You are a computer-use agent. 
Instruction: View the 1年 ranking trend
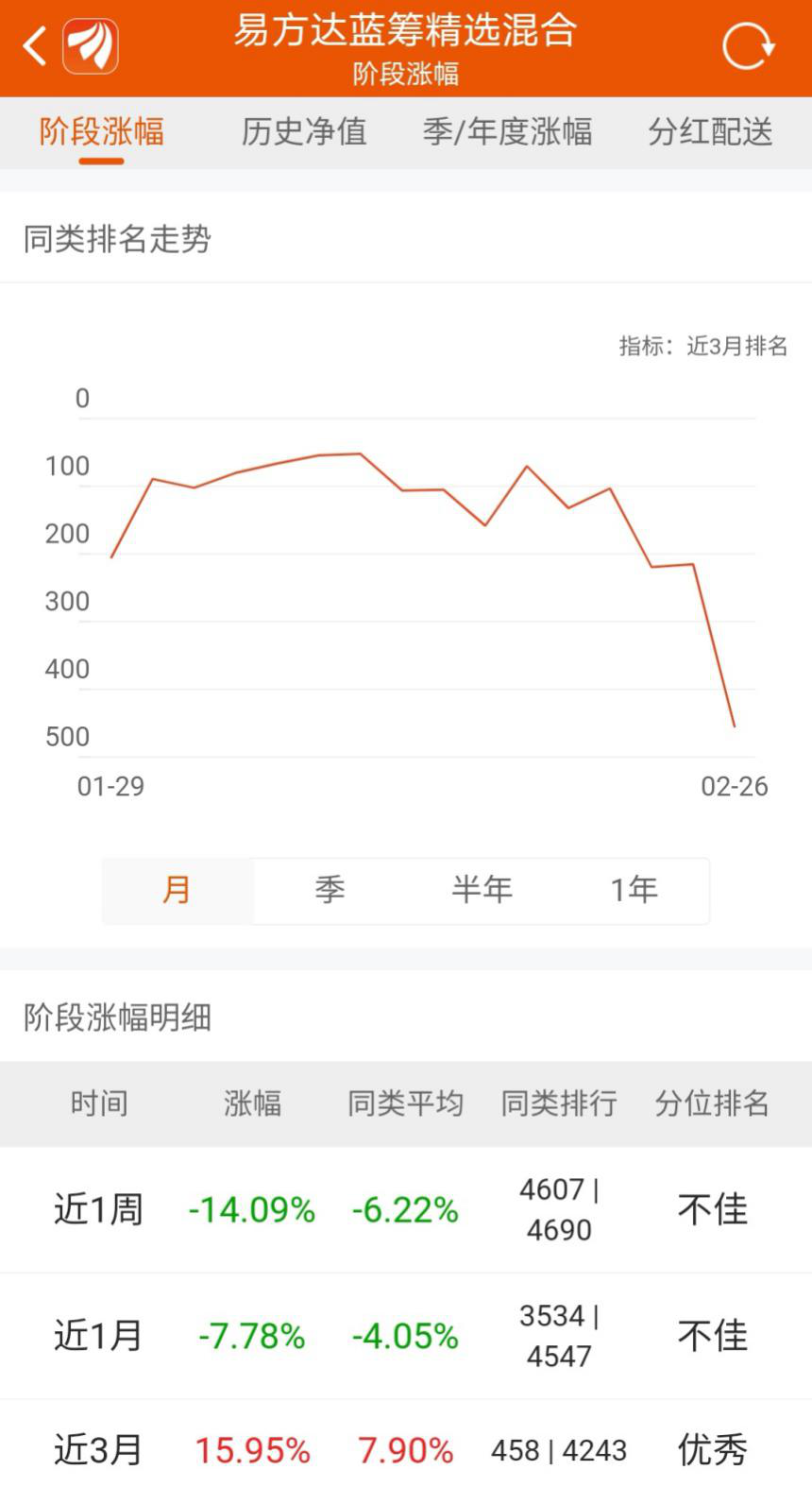634,890
